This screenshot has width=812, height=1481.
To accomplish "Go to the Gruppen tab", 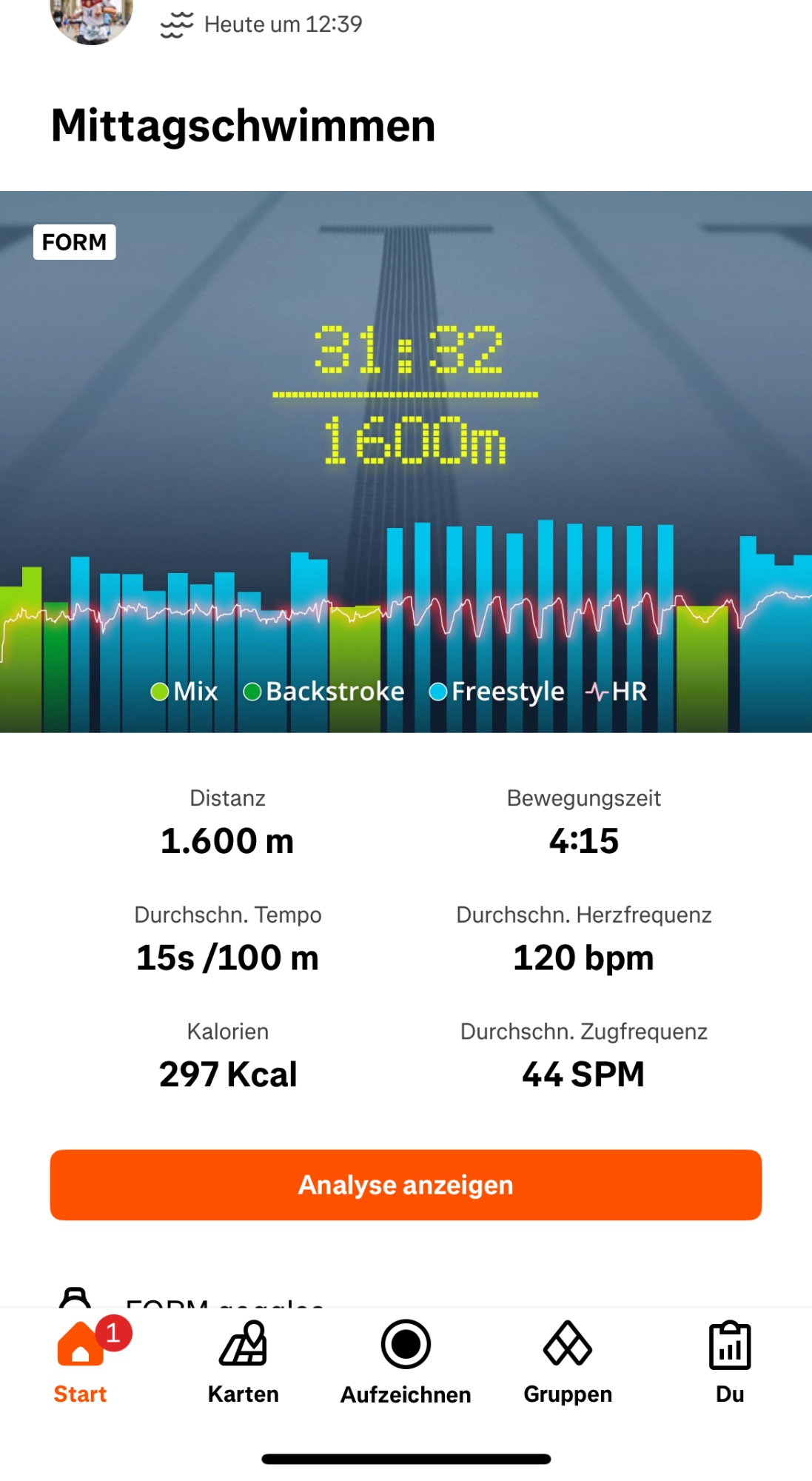I will point(568,1363).
